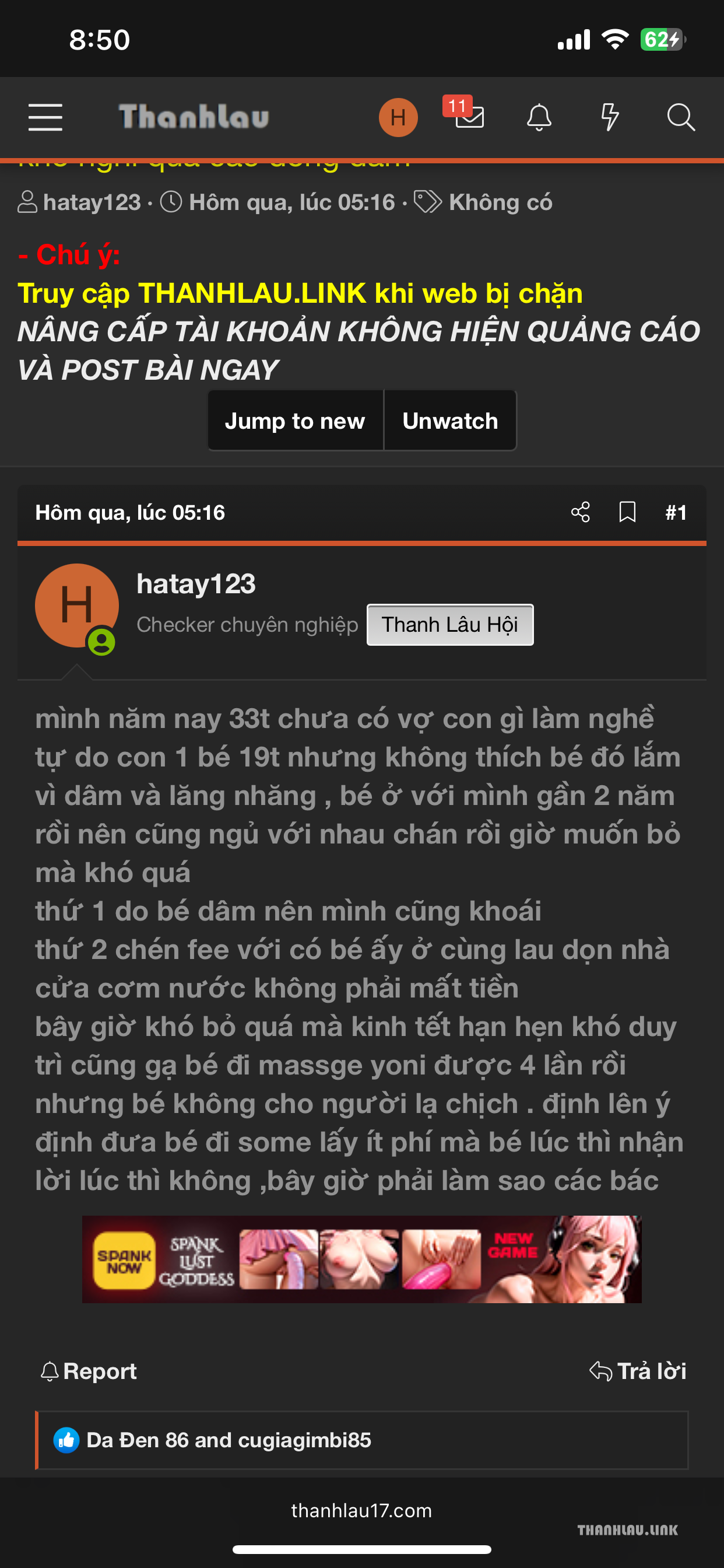Image resolution: width=724 pixels, height=1568 pixels.
Task: Open the Spank Lust Goddess ad banner
Action: pyautogui.click(x=361, y=1259)
